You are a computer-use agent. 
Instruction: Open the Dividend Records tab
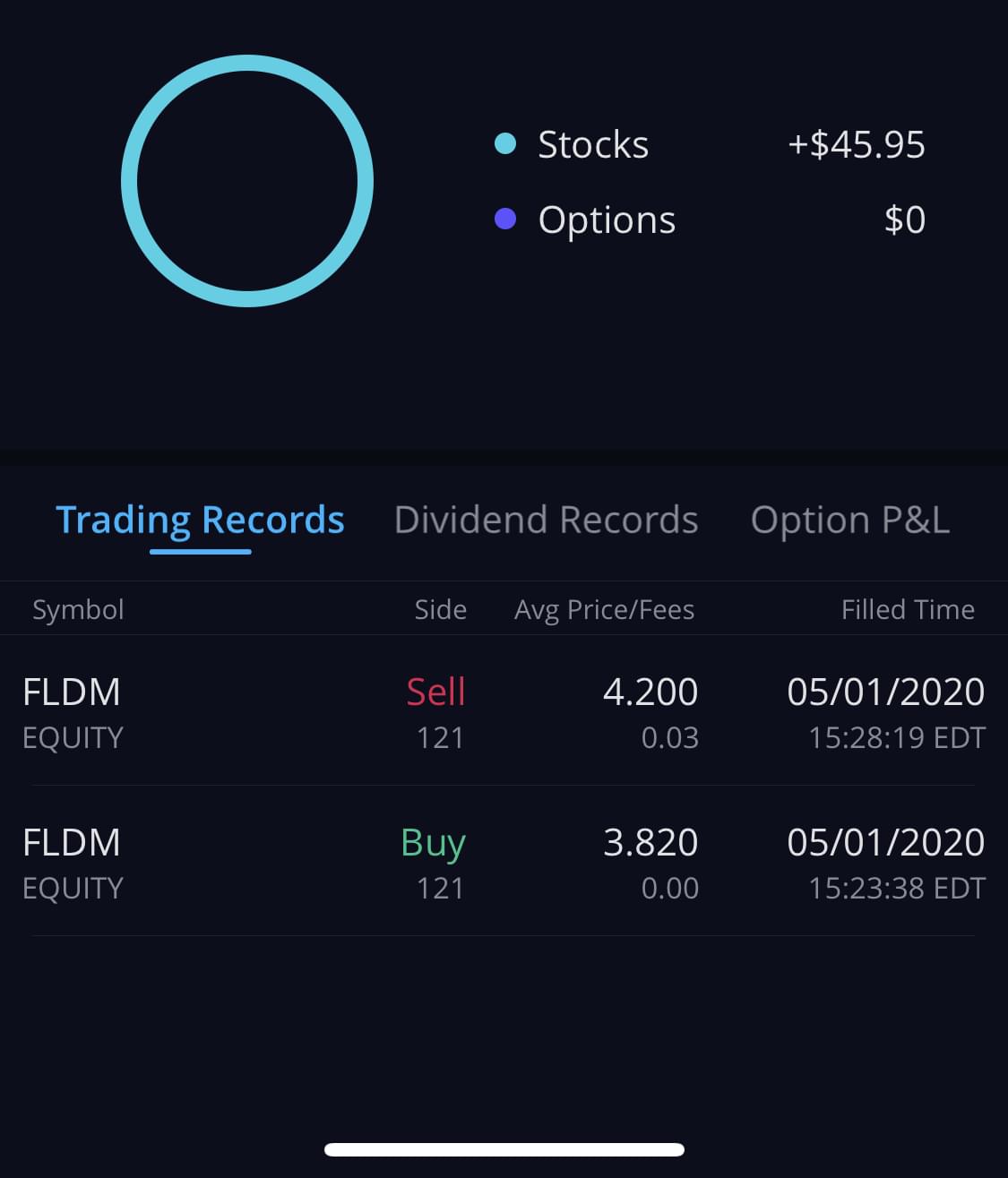click(x=546, y=520)
